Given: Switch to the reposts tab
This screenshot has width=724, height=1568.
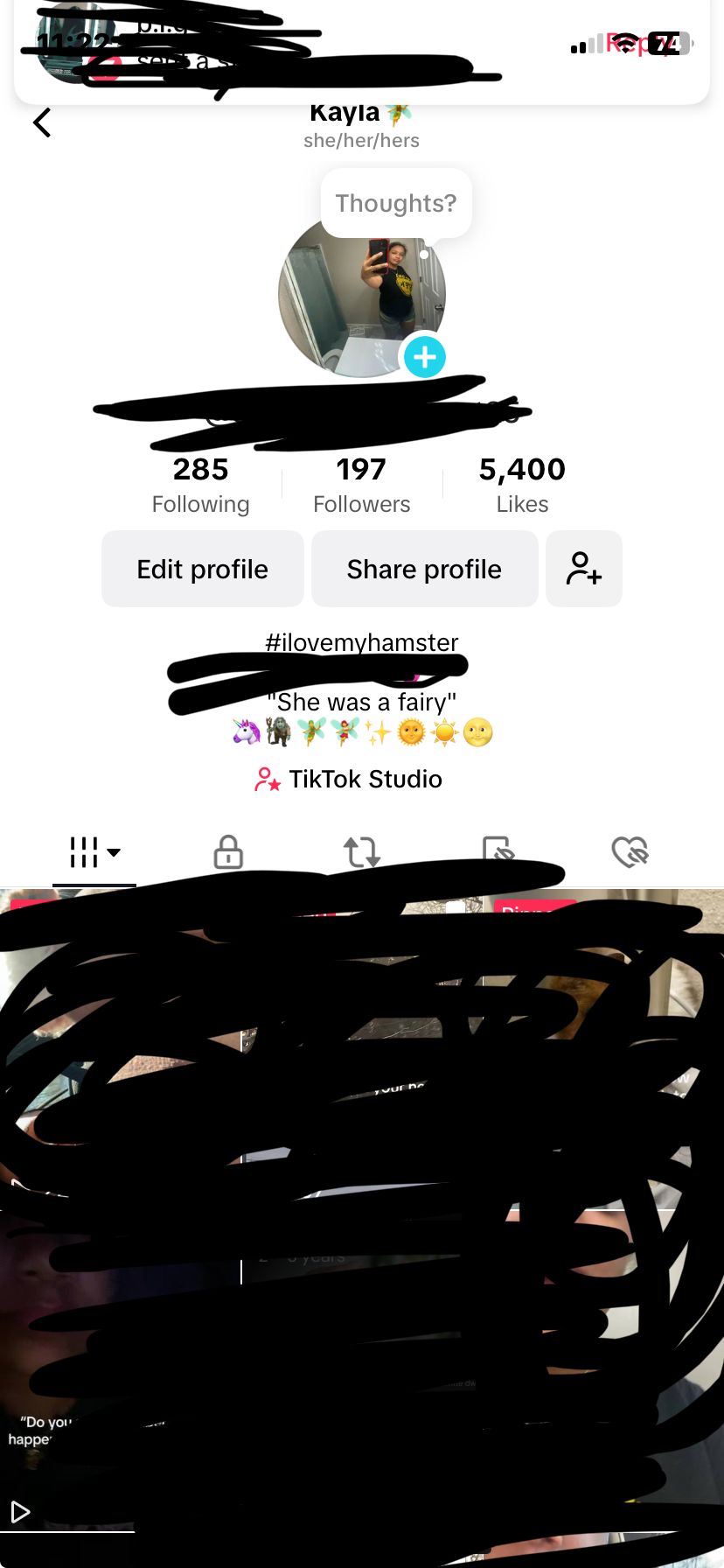Looking at the screenshot, I should click(362, 851).
